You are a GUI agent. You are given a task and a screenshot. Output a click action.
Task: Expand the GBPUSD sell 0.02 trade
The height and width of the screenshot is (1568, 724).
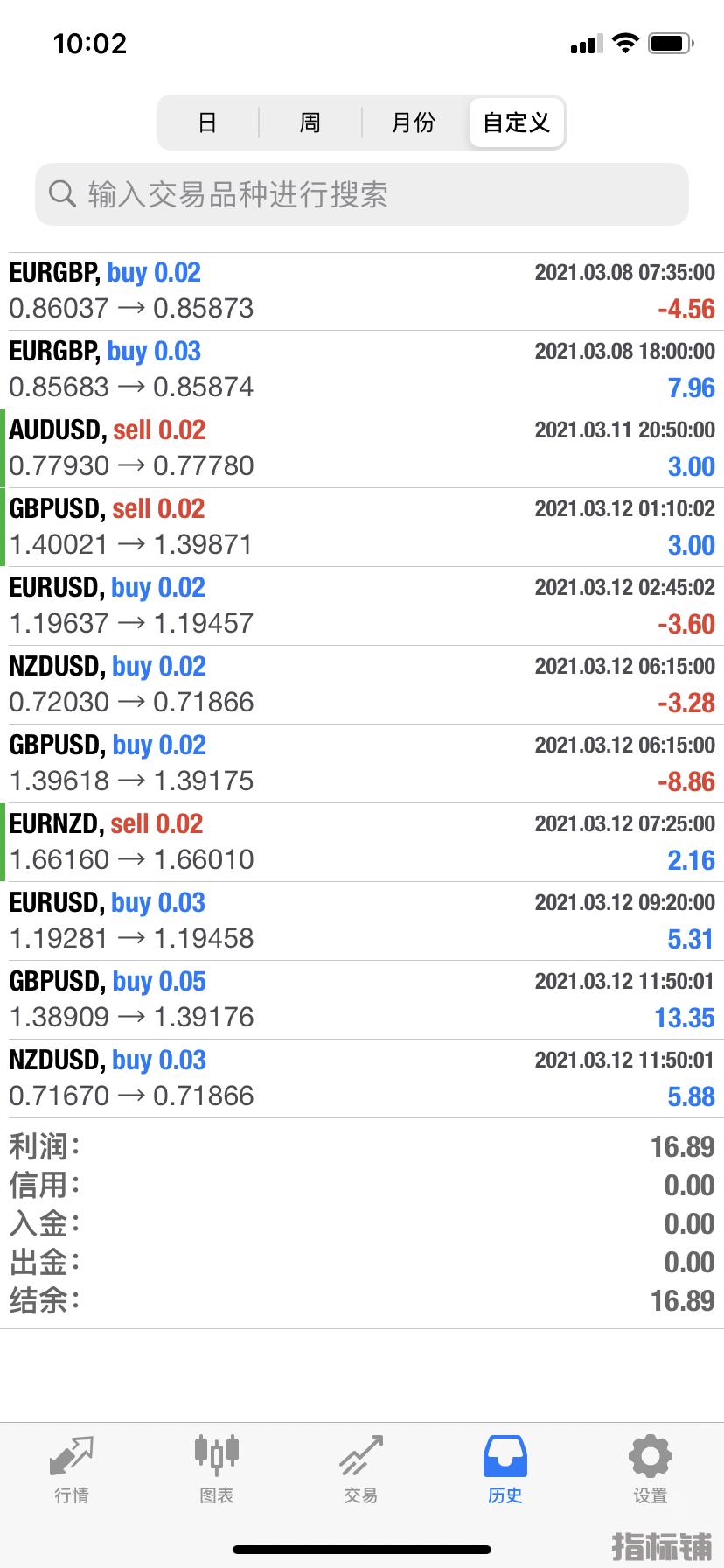tap(362, 528)
